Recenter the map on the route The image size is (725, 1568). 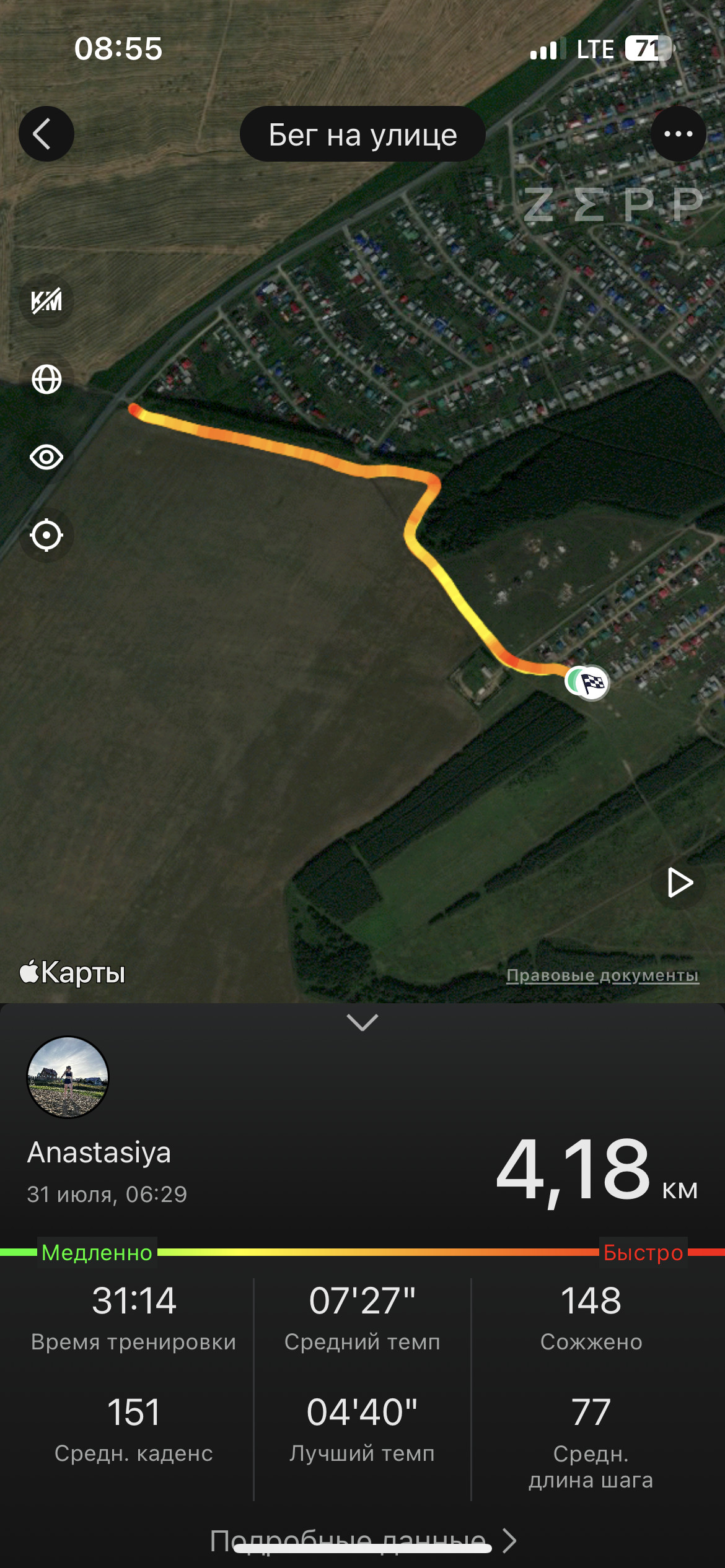(x=46, y=535)
